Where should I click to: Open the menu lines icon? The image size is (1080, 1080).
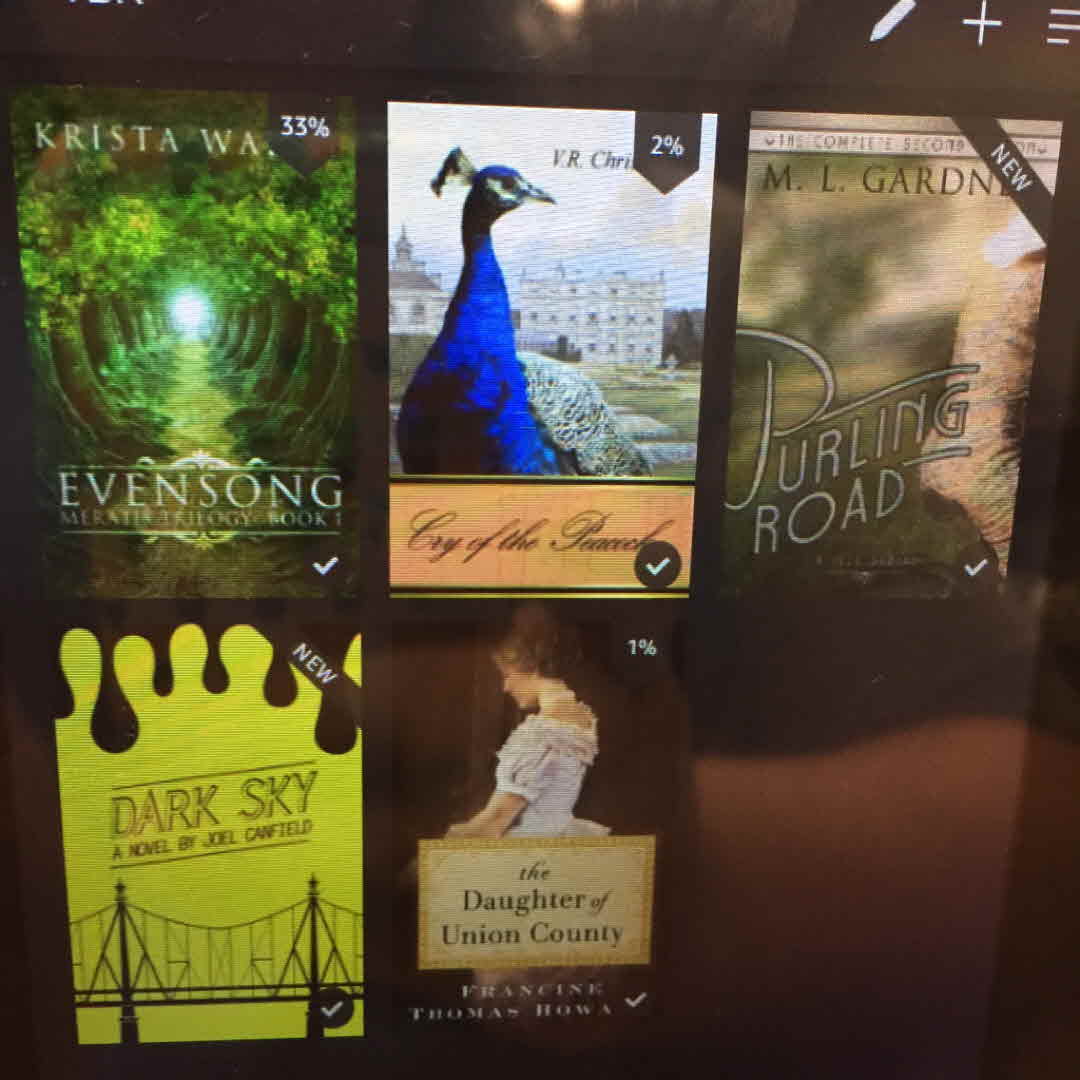1062,26
